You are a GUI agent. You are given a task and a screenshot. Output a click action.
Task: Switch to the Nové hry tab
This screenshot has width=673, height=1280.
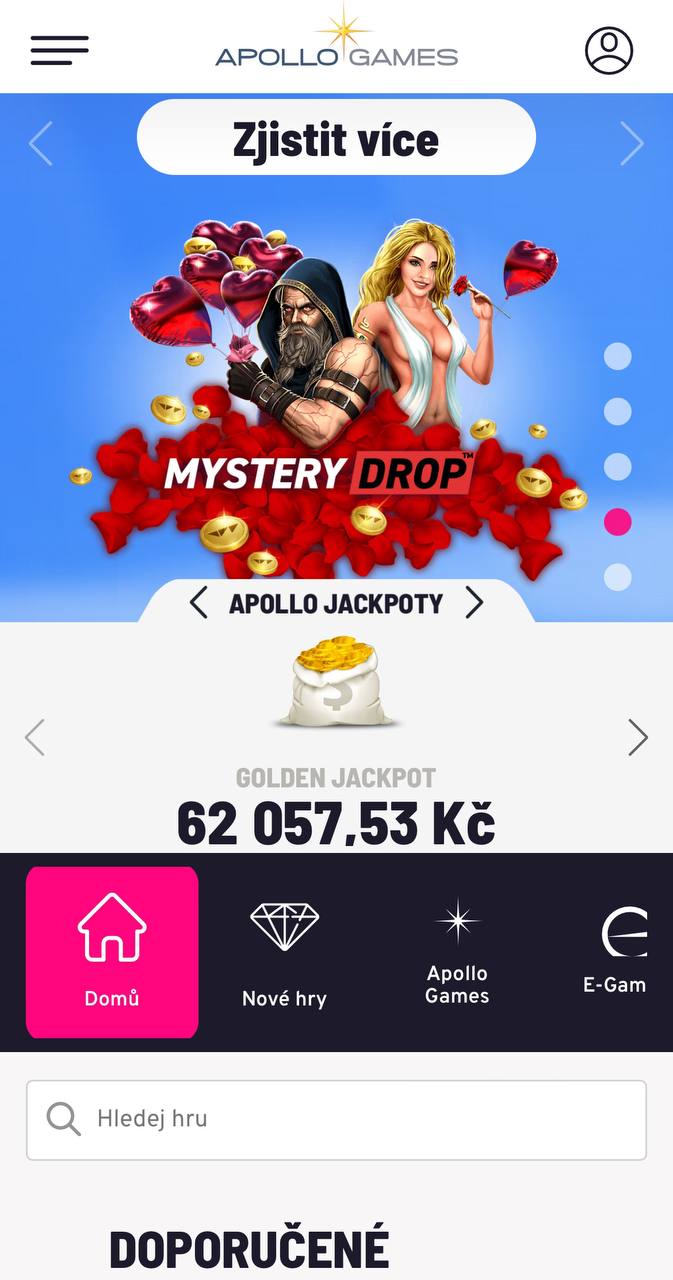click(284, 952)
